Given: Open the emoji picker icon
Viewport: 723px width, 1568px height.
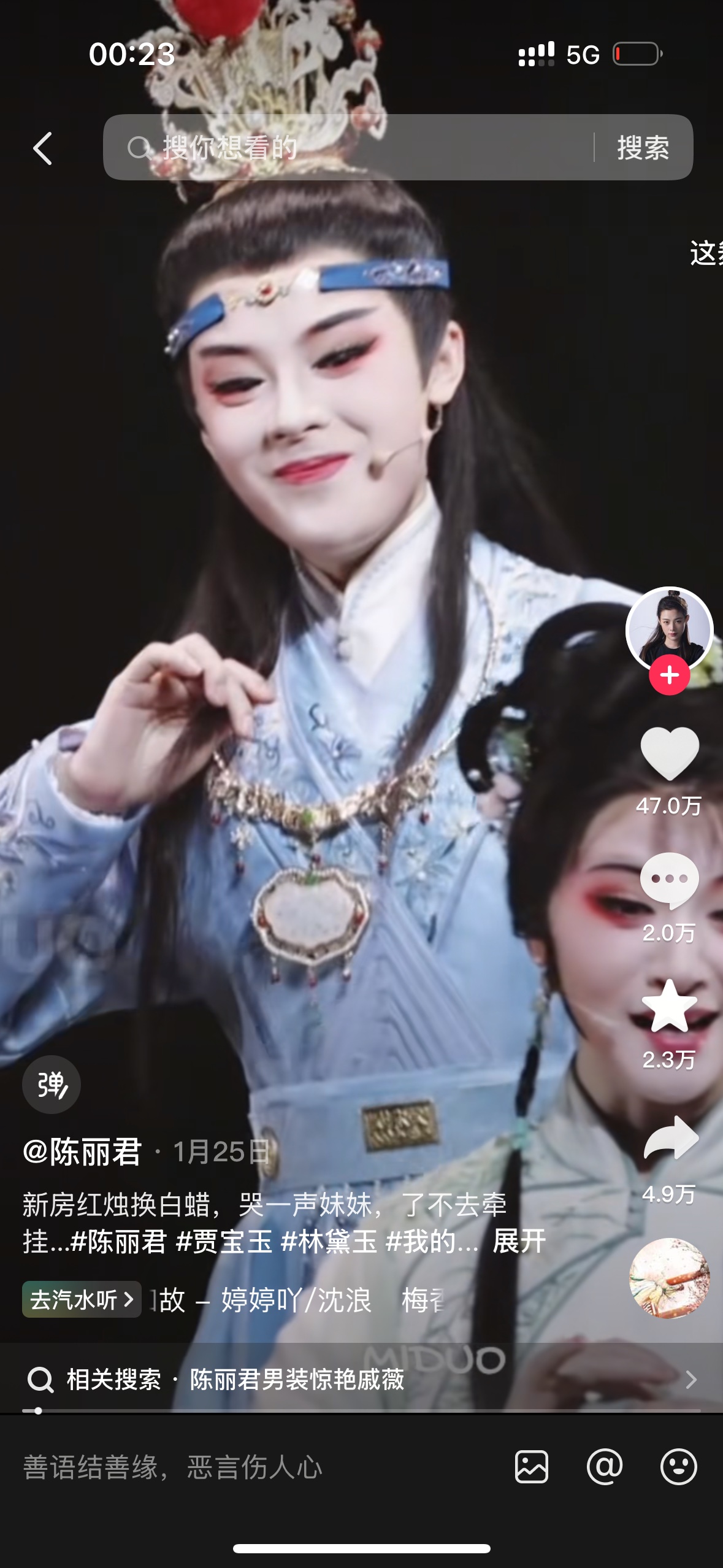Looking at the screenshot, I should tap(678, 1467).
